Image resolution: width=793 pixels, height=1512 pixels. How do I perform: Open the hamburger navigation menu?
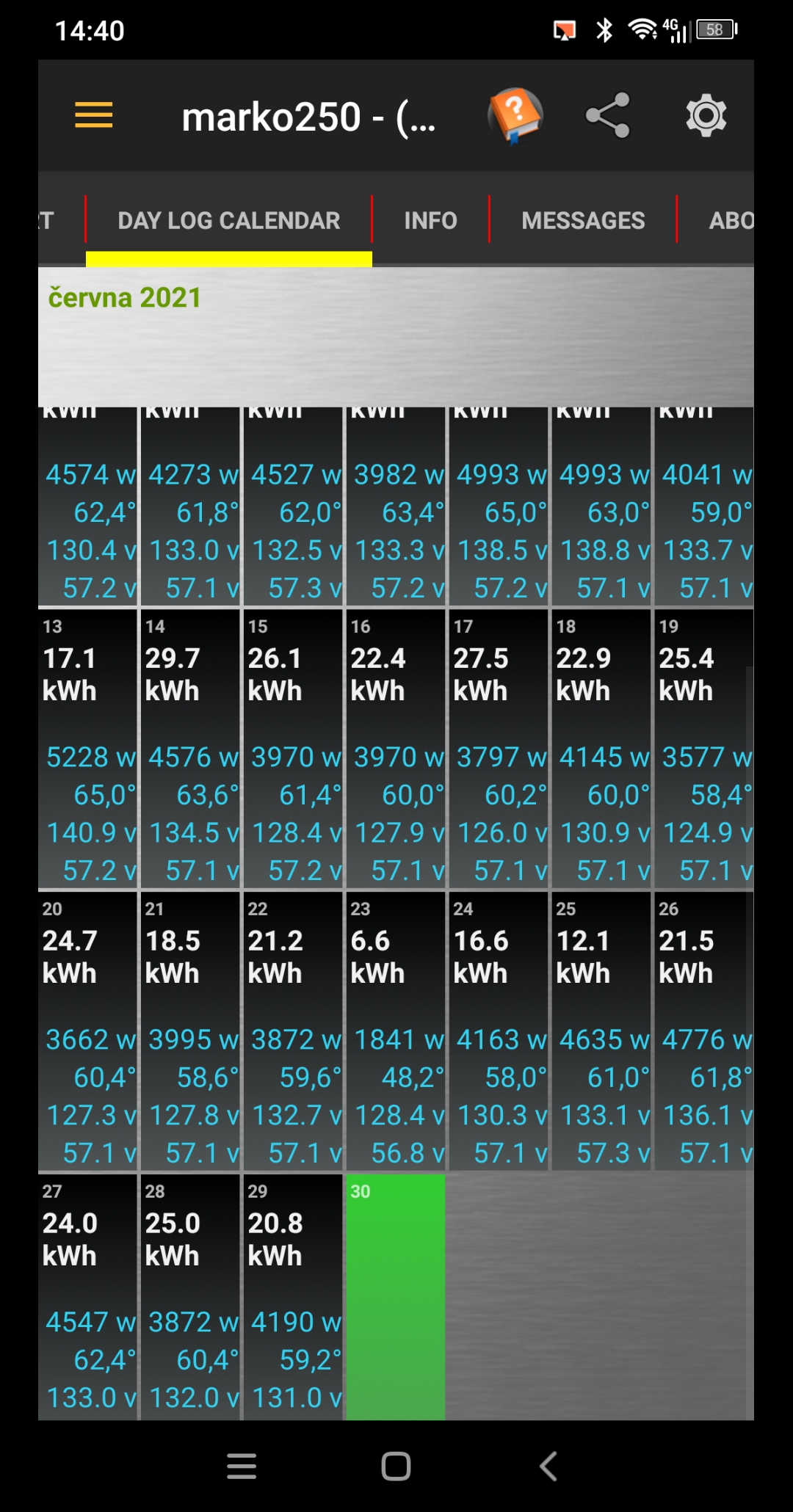coord(94,115)
